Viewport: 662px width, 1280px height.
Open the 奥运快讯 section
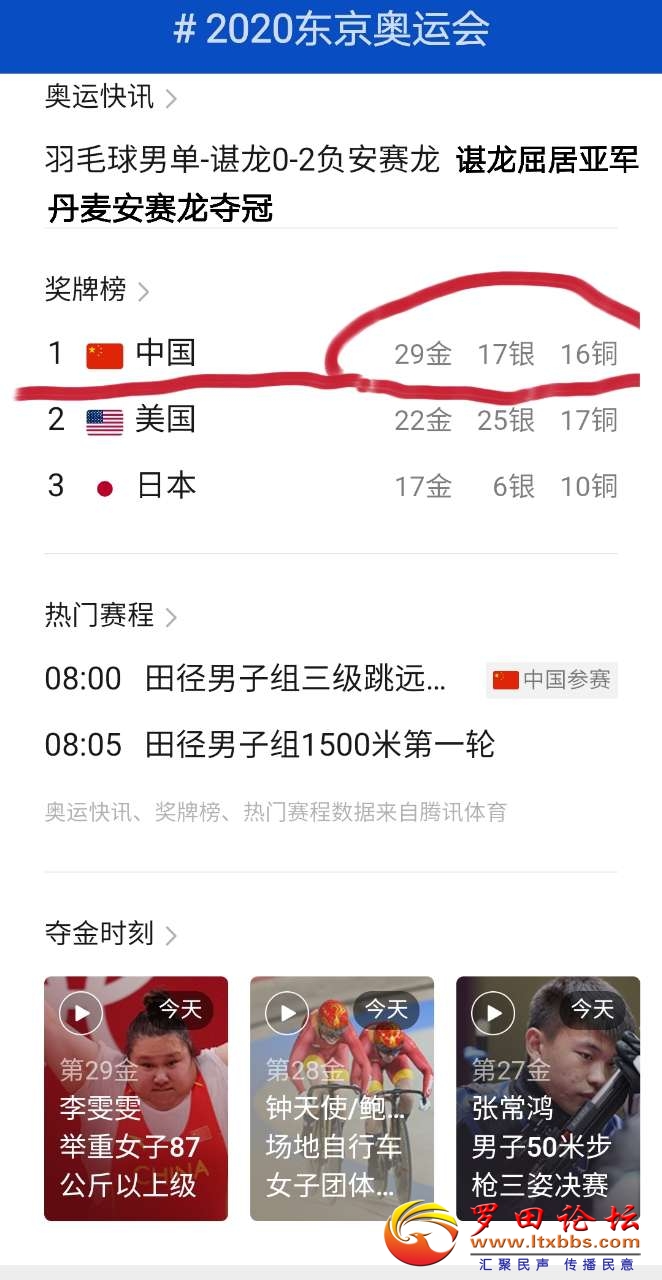110,97
